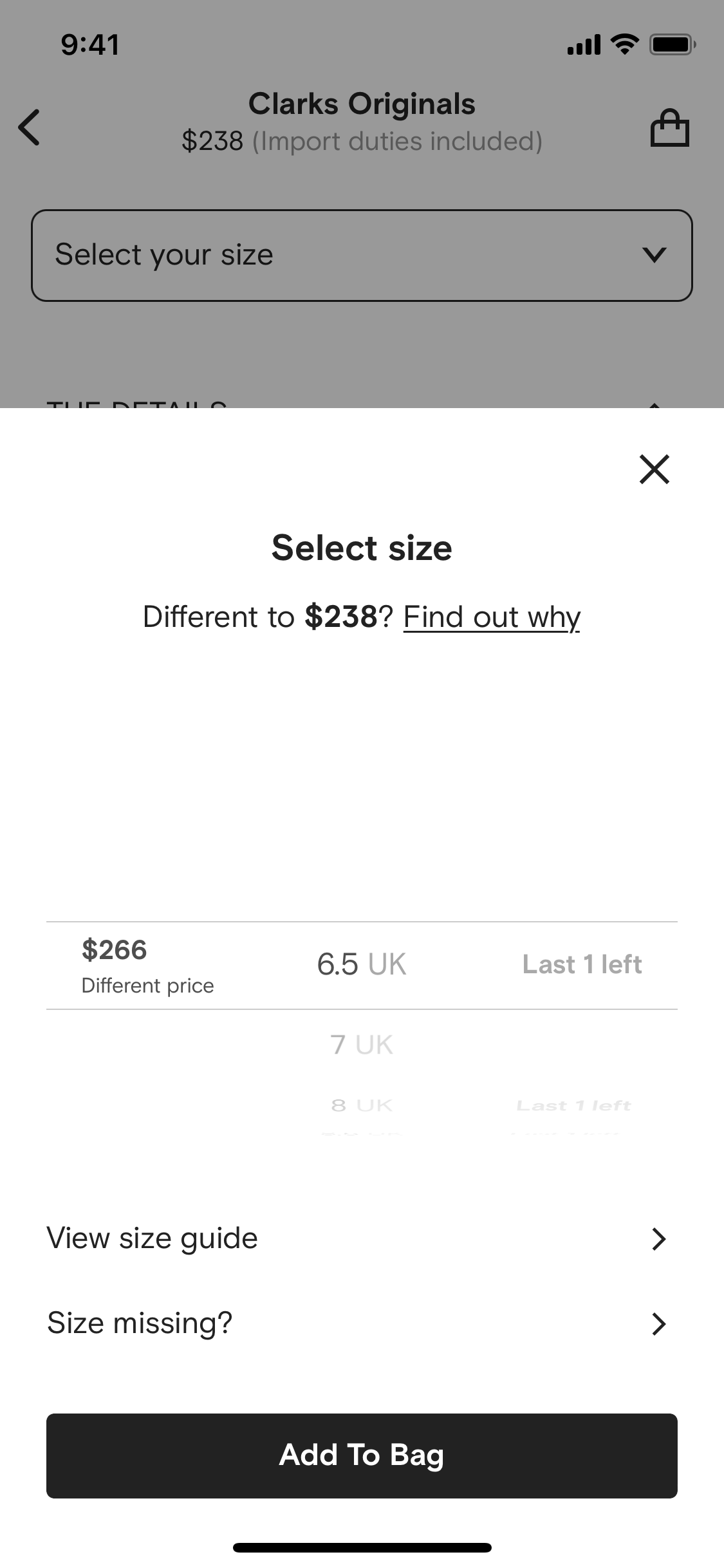Expand the Select your size dropdown
724x1568 pixels.
(362, 256)
